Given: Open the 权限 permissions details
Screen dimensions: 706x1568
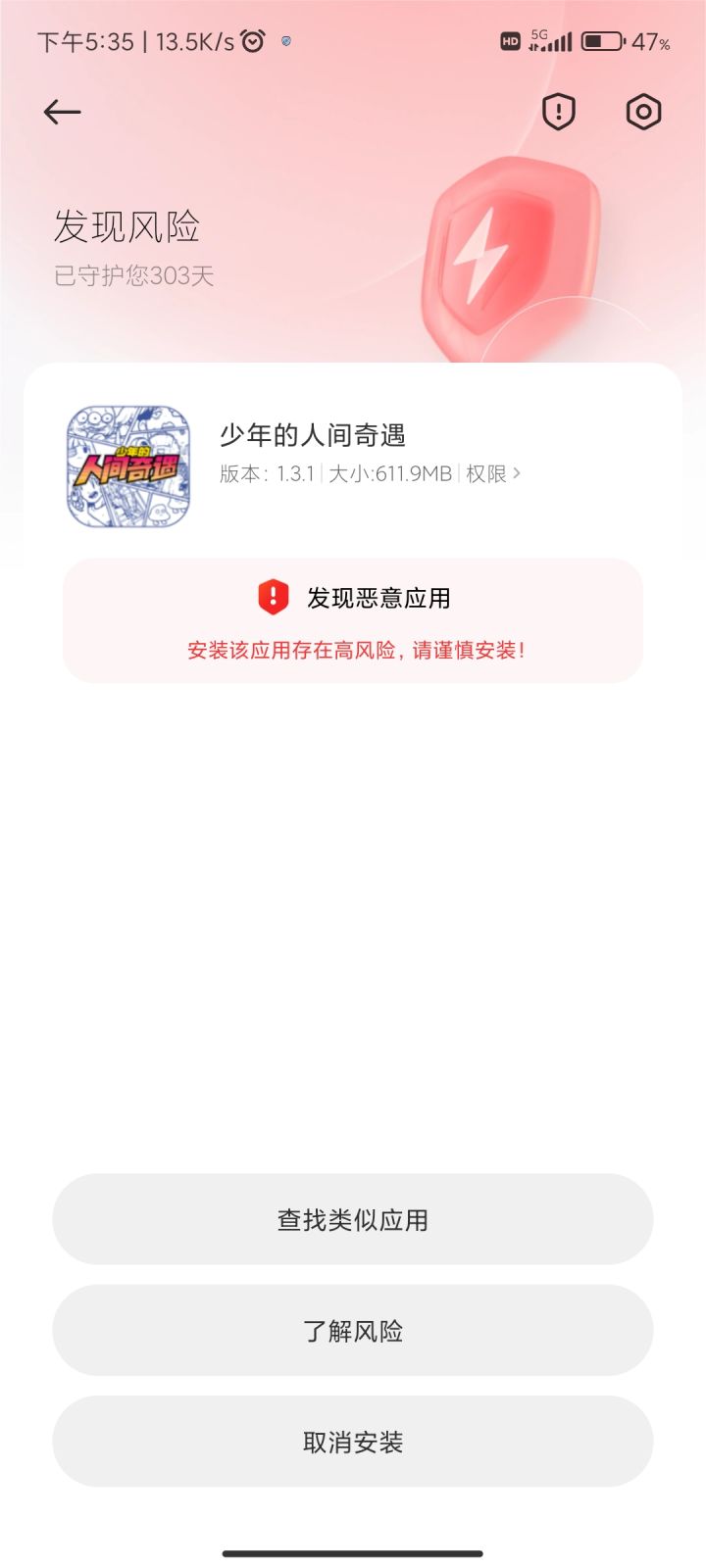Looking at the screenshot, I should pos(485,473).
